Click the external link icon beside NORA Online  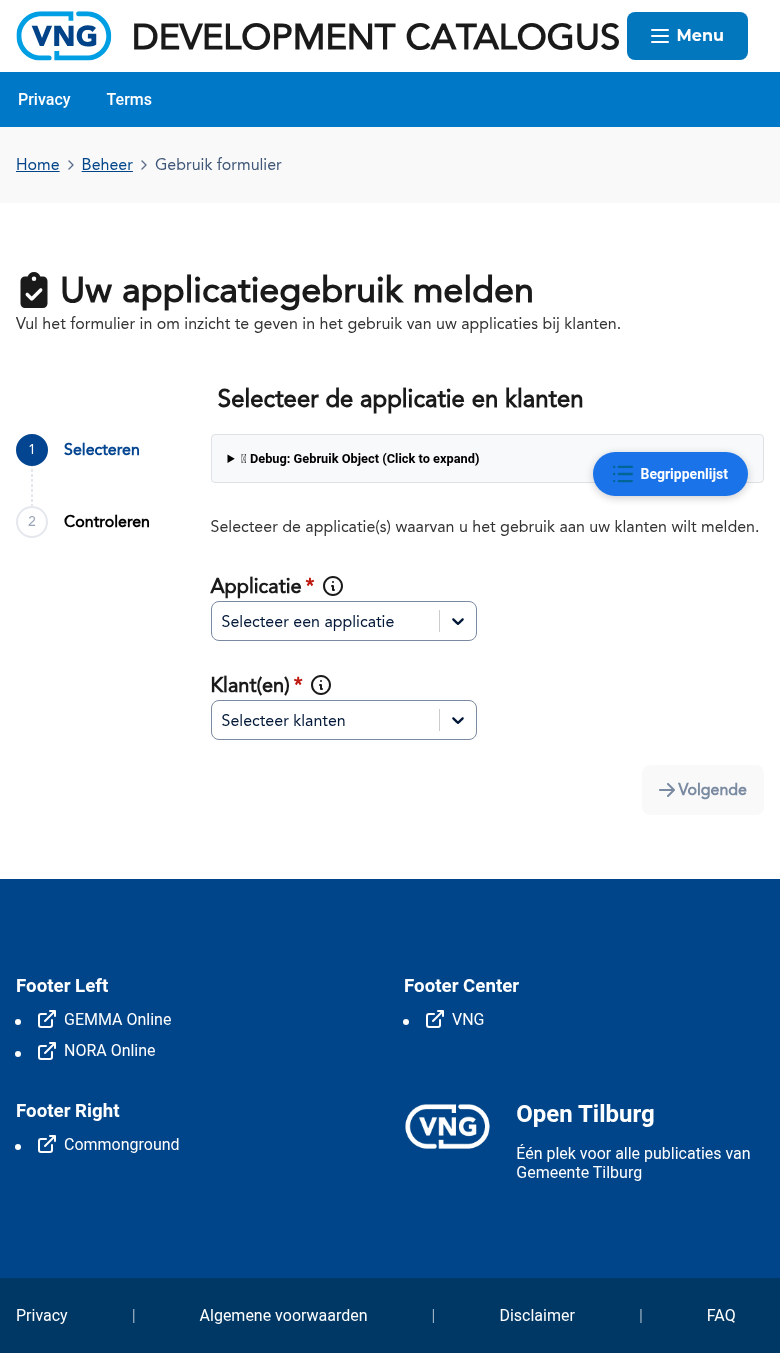46,1051
